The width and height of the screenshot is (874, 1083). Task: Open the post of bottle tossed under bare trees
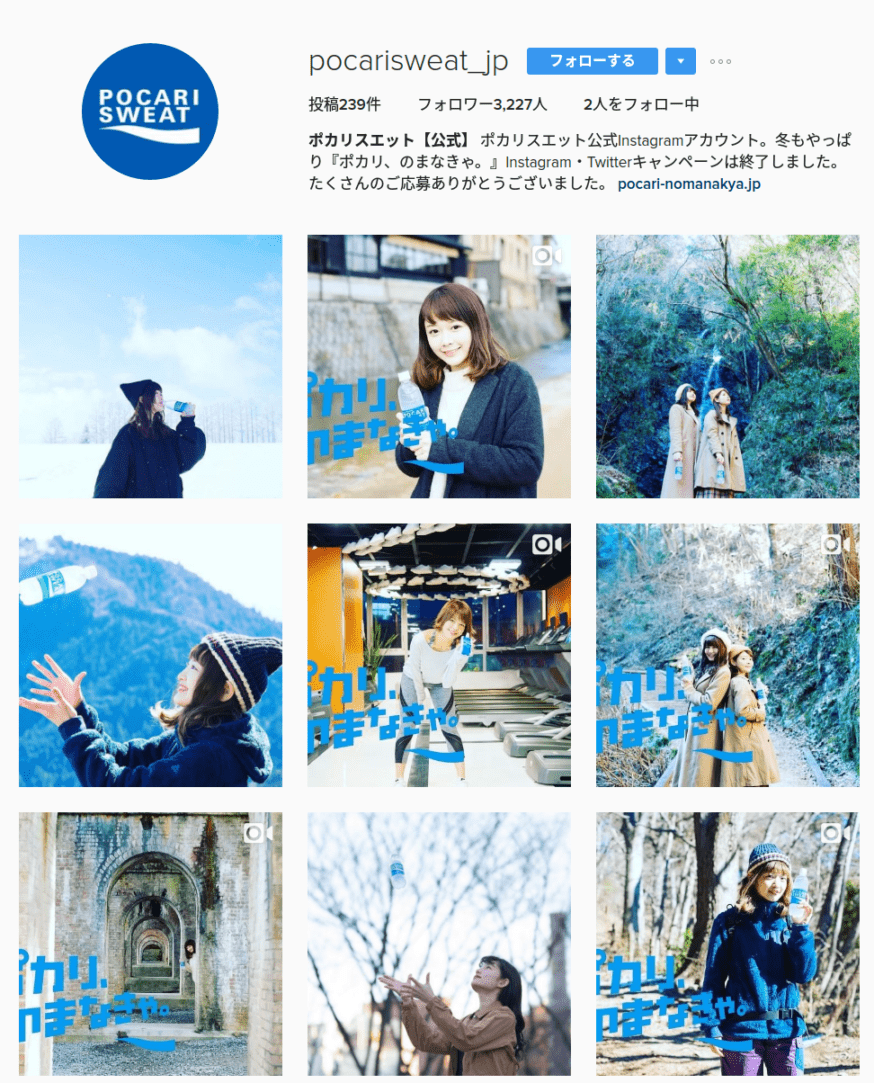(439, 943)
